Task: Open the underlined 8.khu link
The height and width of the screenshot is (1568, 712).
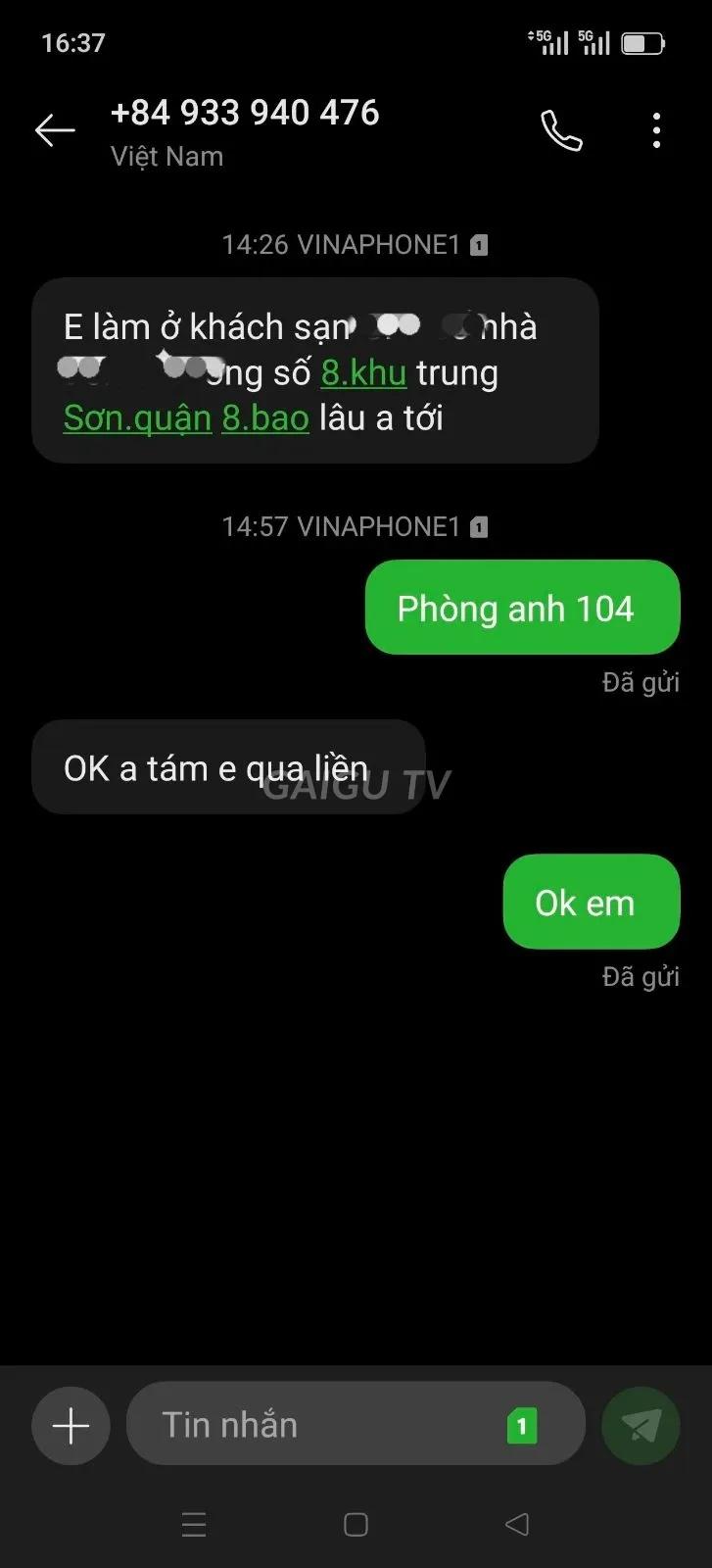Action: coord(363,373)
